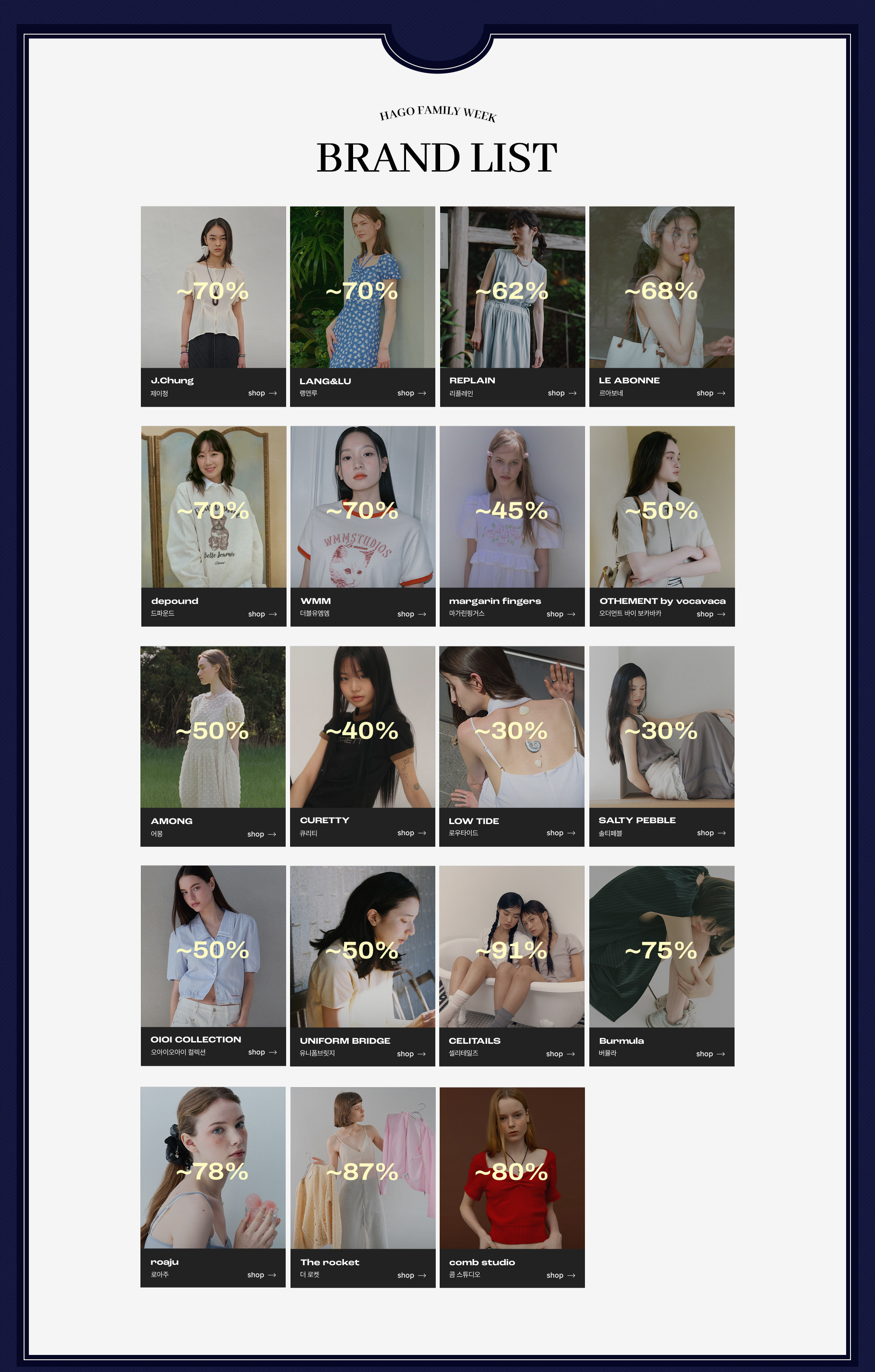Open OTHEMENT by vocavaca shop
This screenshot has width=875, height=1372.
(x=710, y=614)
